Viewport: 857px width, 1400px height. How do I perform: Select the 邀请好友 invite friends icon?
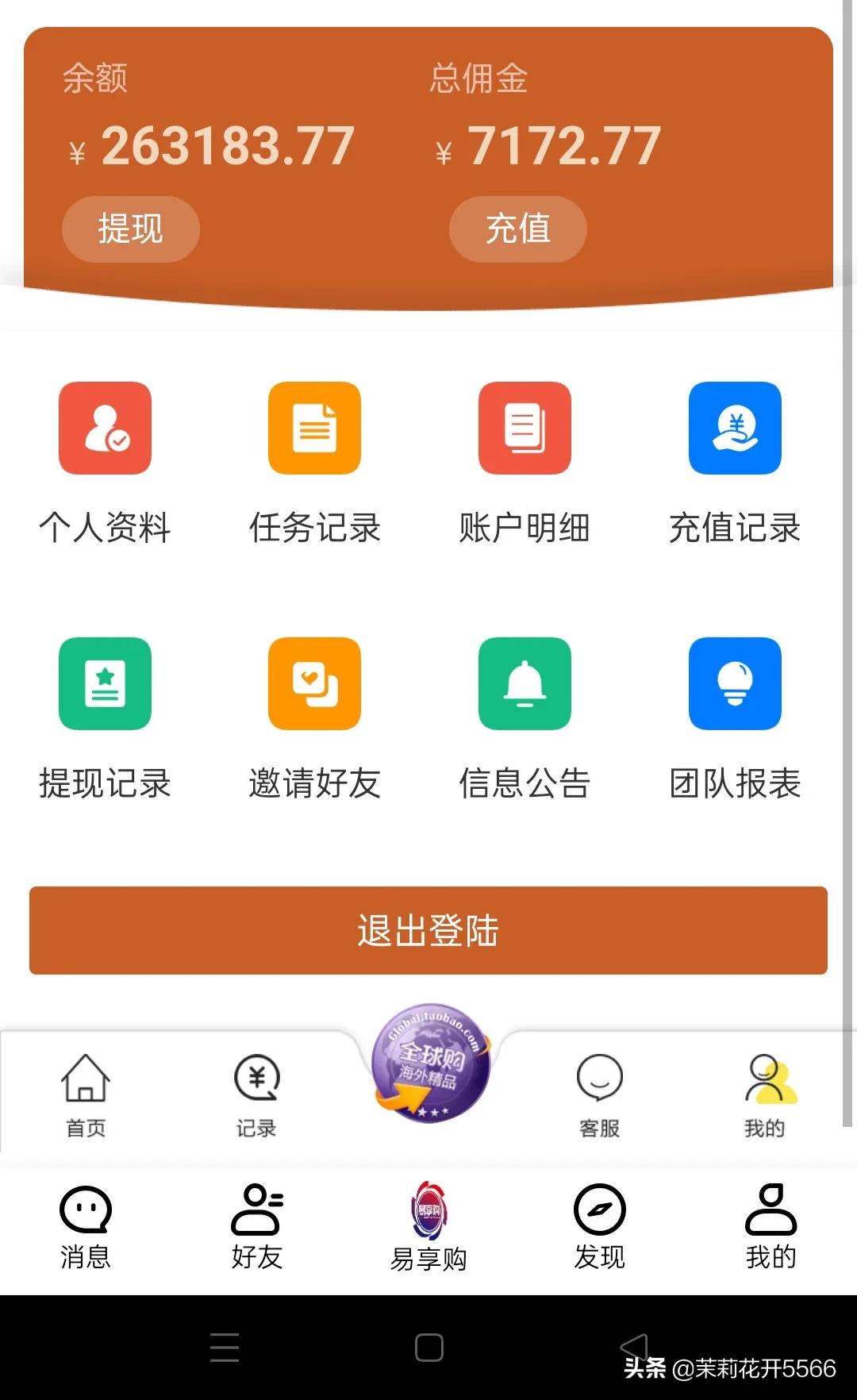point(314,684)
